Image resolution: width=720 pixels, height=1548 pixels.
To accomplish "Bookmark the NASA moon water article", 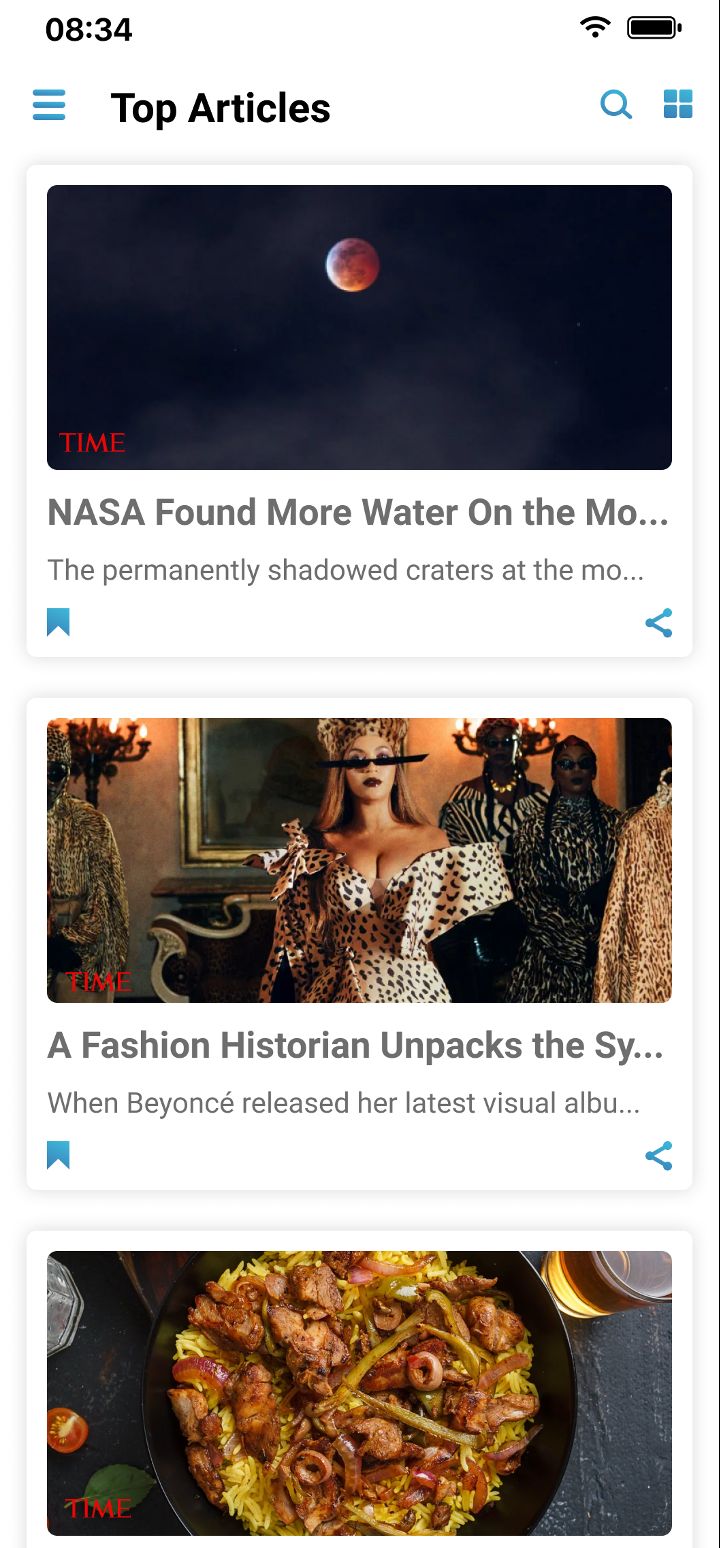I will (x=59, y=623).
